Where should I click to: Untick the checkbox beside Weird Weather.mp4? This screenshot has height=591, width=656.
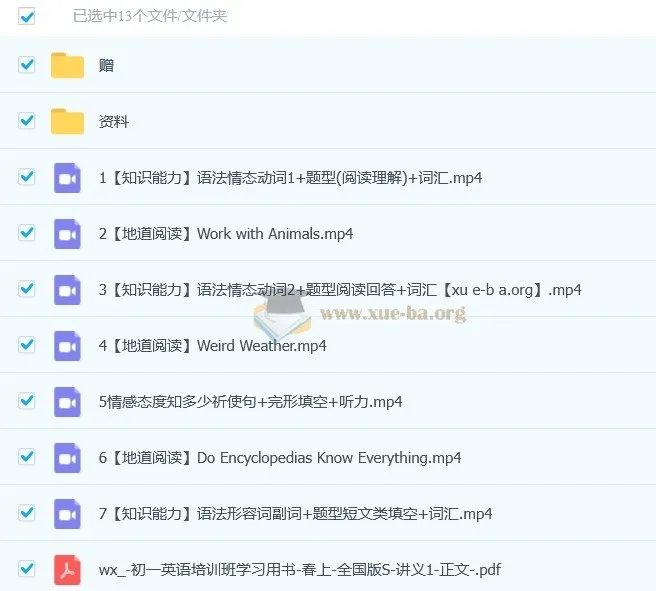(x=27, y=345)
